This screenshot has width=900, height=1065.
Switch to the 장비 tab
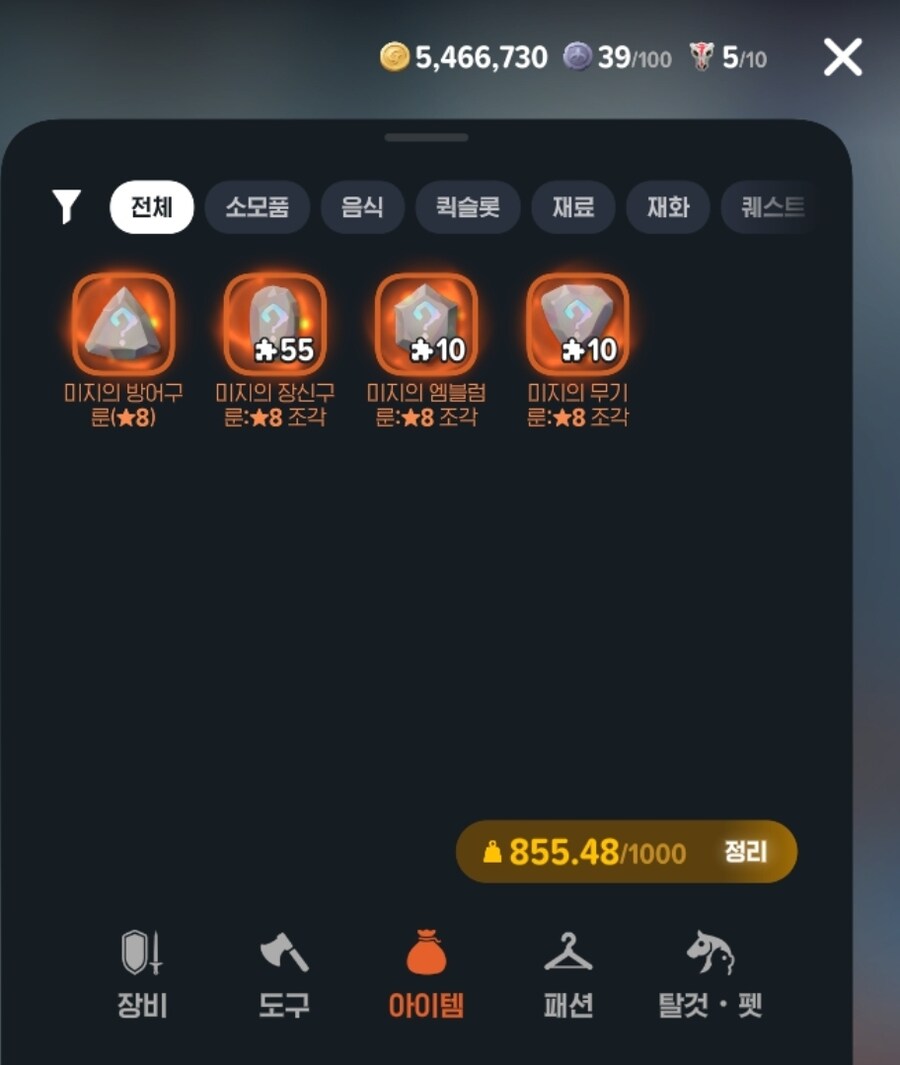(x=141, y=973)
